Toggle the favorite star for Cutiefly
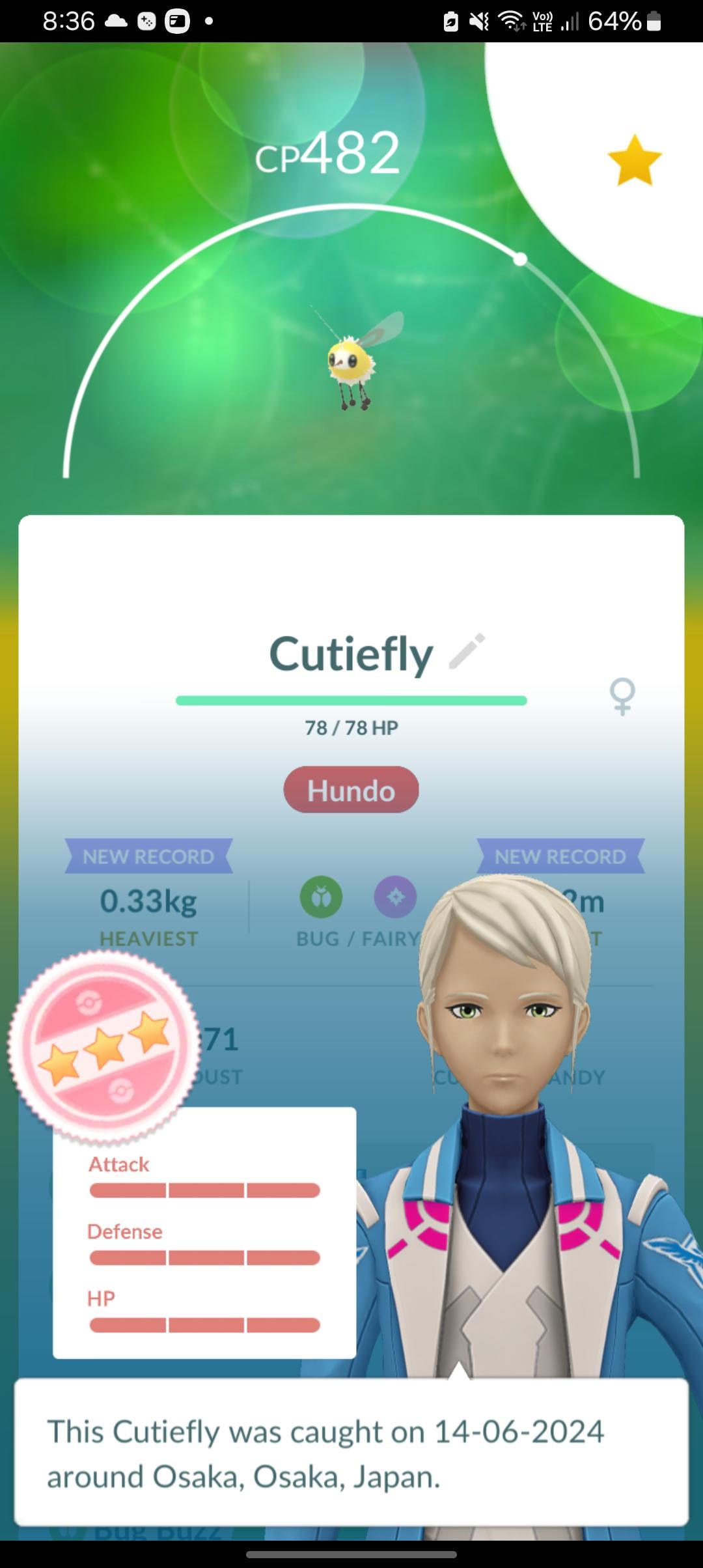 (x=634, y=160)
